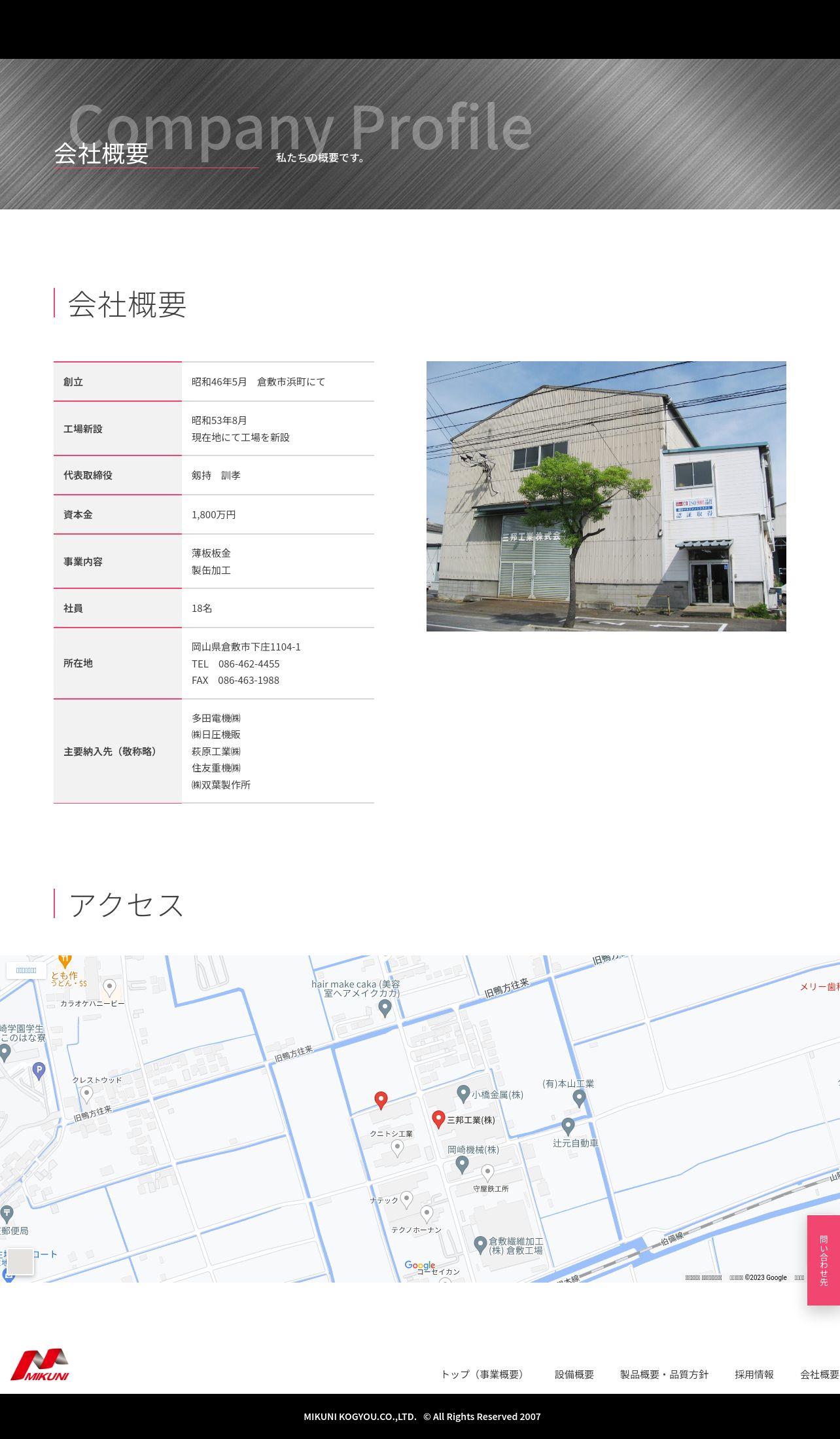Tap the 三邦工業(株) map pin
Screen dimensions: 840x1439
coord(439,1120)
